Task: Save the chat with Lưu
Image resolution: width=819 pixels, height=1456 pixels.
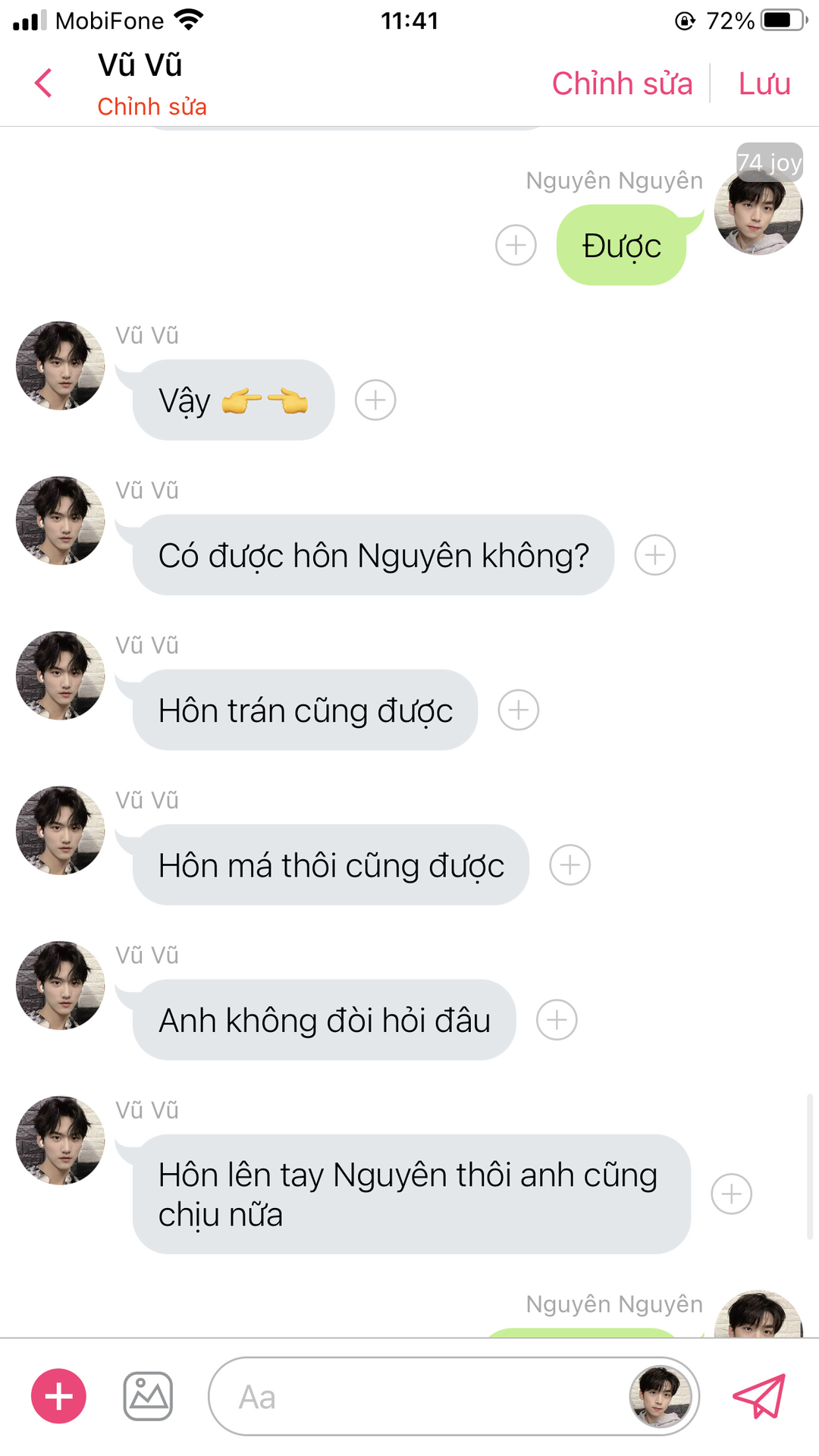Action: (x=764, y=83)
